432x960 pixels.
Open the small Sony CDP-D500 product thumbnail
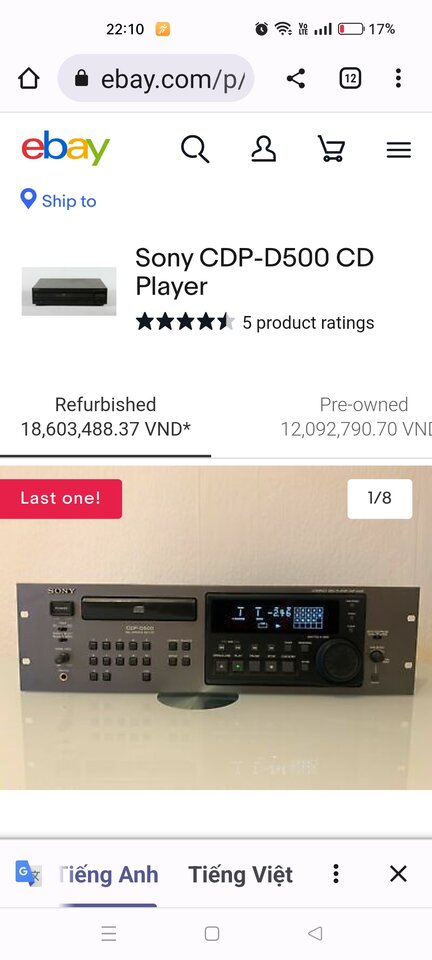click(69, 291)
